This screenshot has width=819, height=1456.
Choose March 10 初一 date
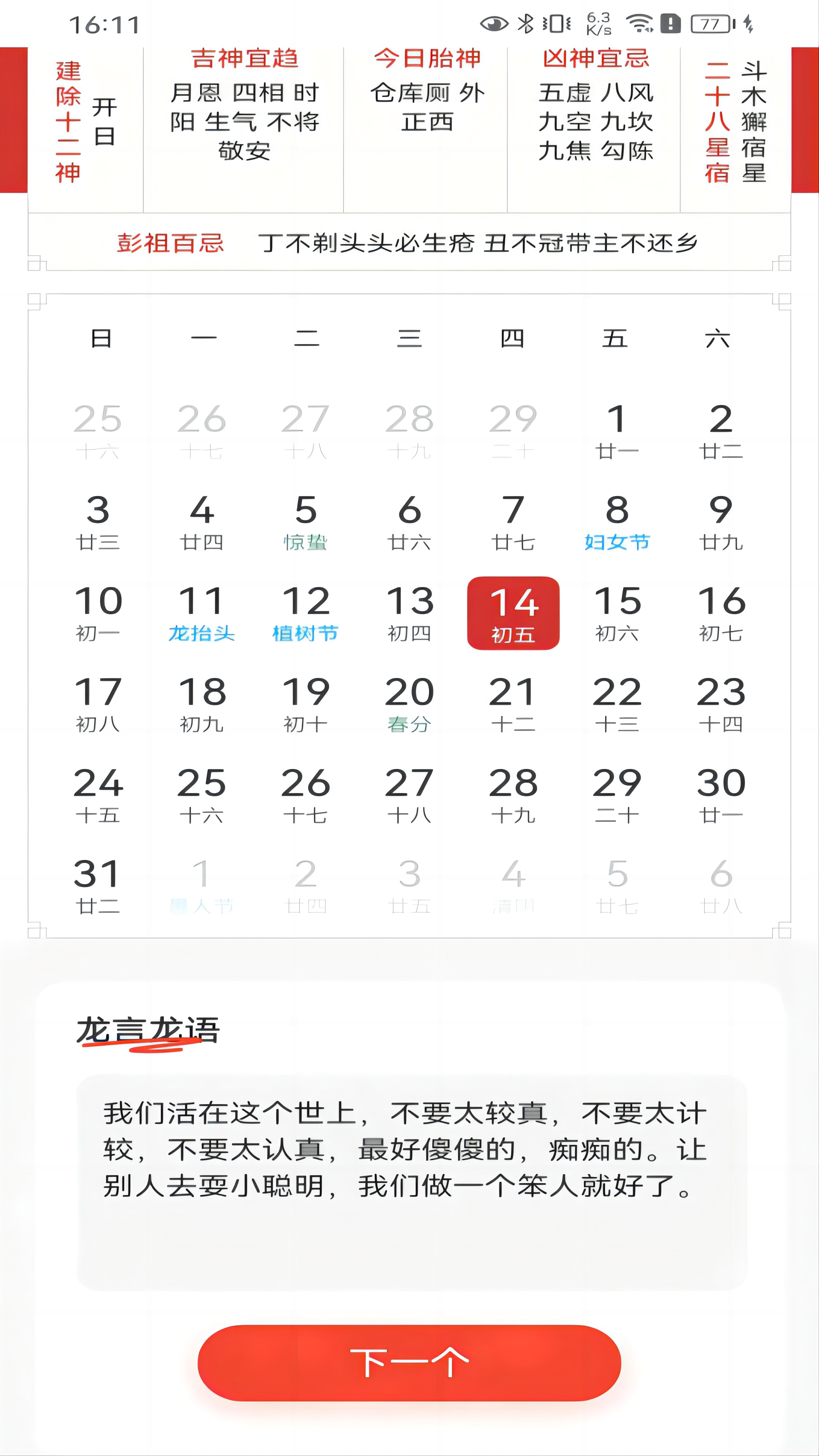98,613
